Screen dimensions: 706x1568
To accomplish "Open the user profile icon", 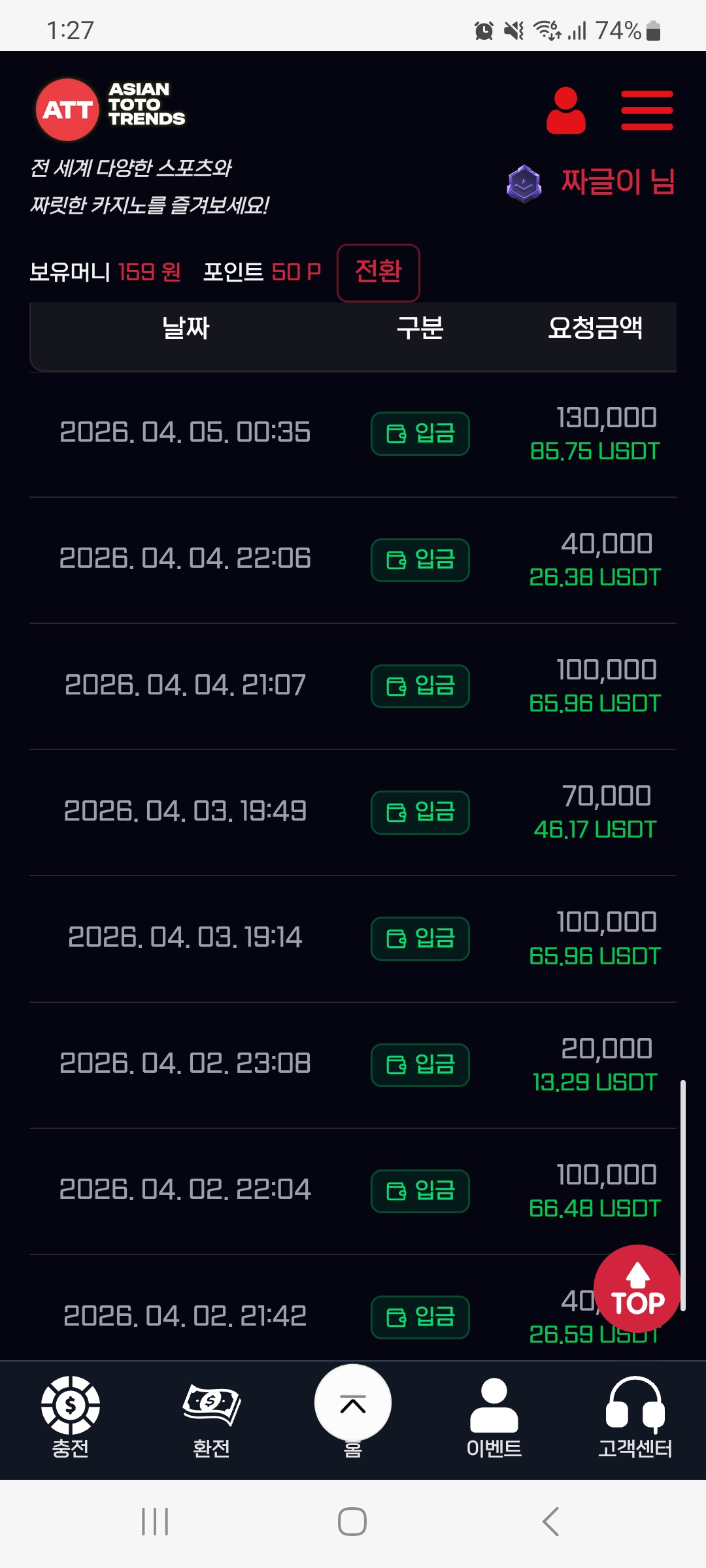I will (x=565, y=110).
